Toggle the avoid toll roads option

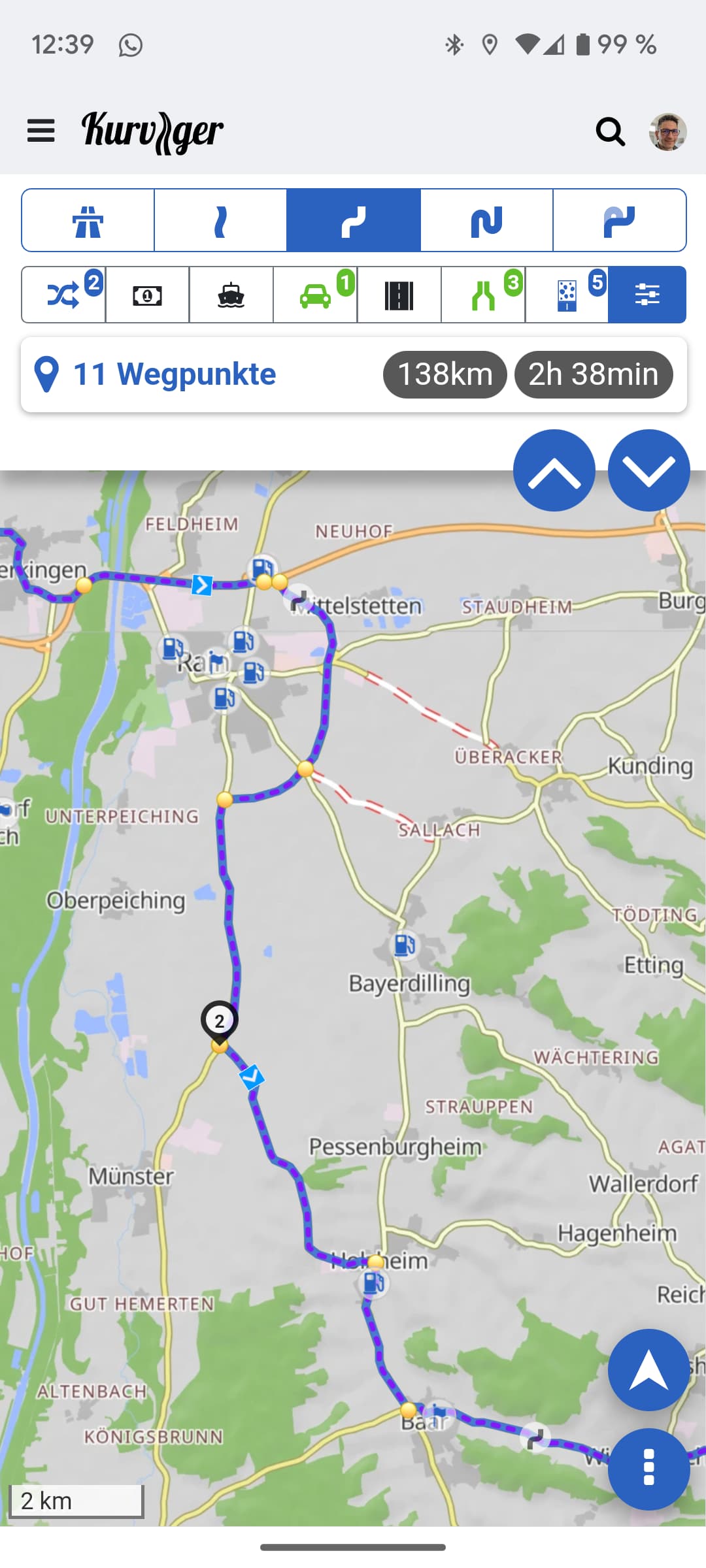tap(147, 295)
